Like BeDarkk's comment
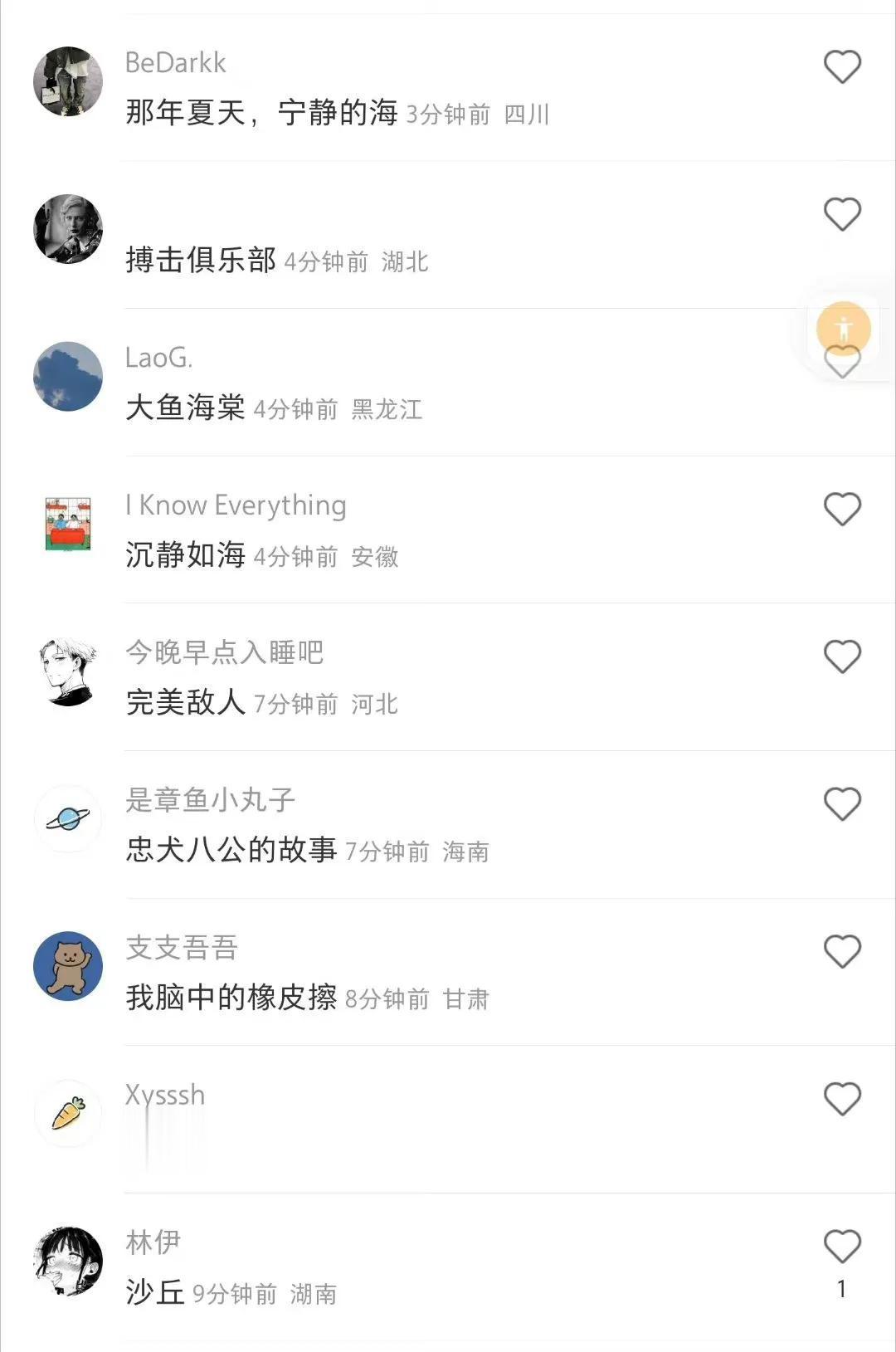The image size is (896, 1352). (x=842, y=67)
